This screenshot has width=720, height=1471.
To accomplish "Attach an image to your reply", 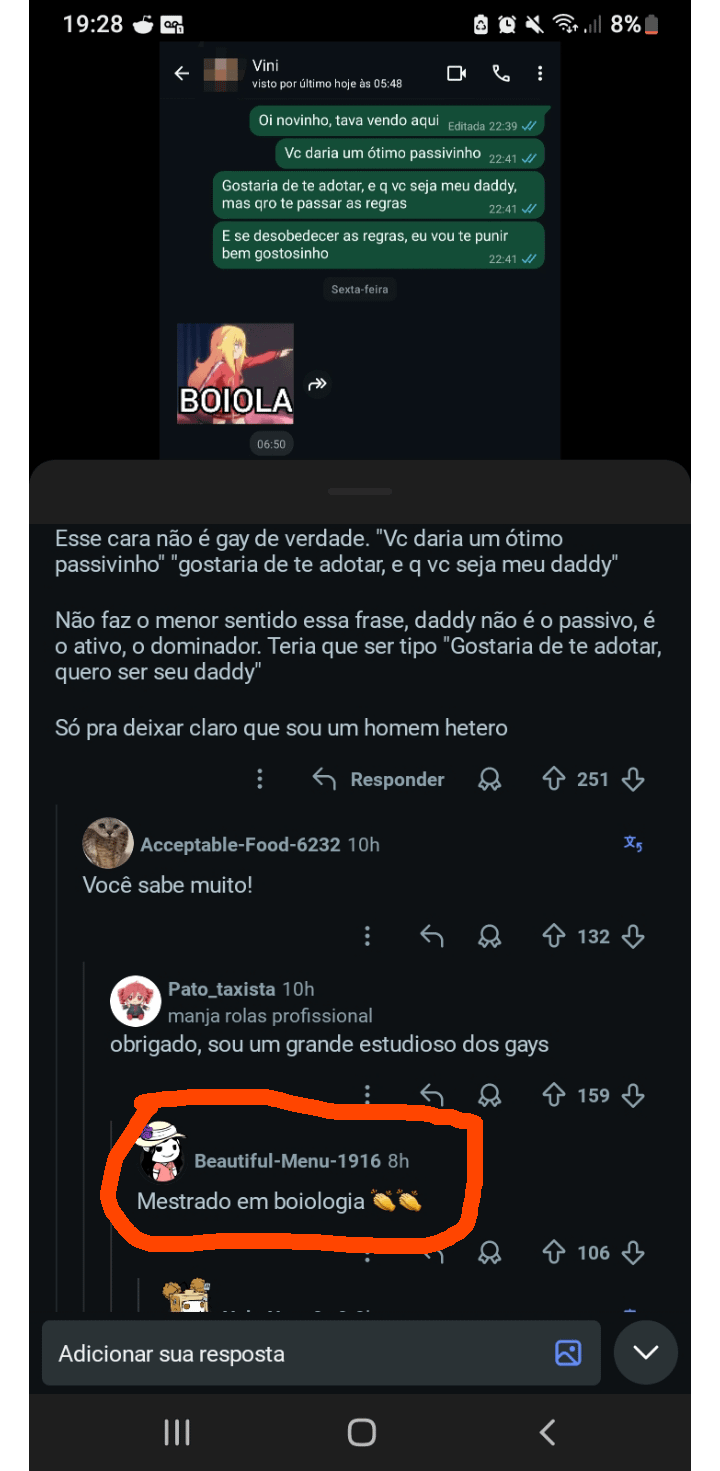I will 568,1353.
